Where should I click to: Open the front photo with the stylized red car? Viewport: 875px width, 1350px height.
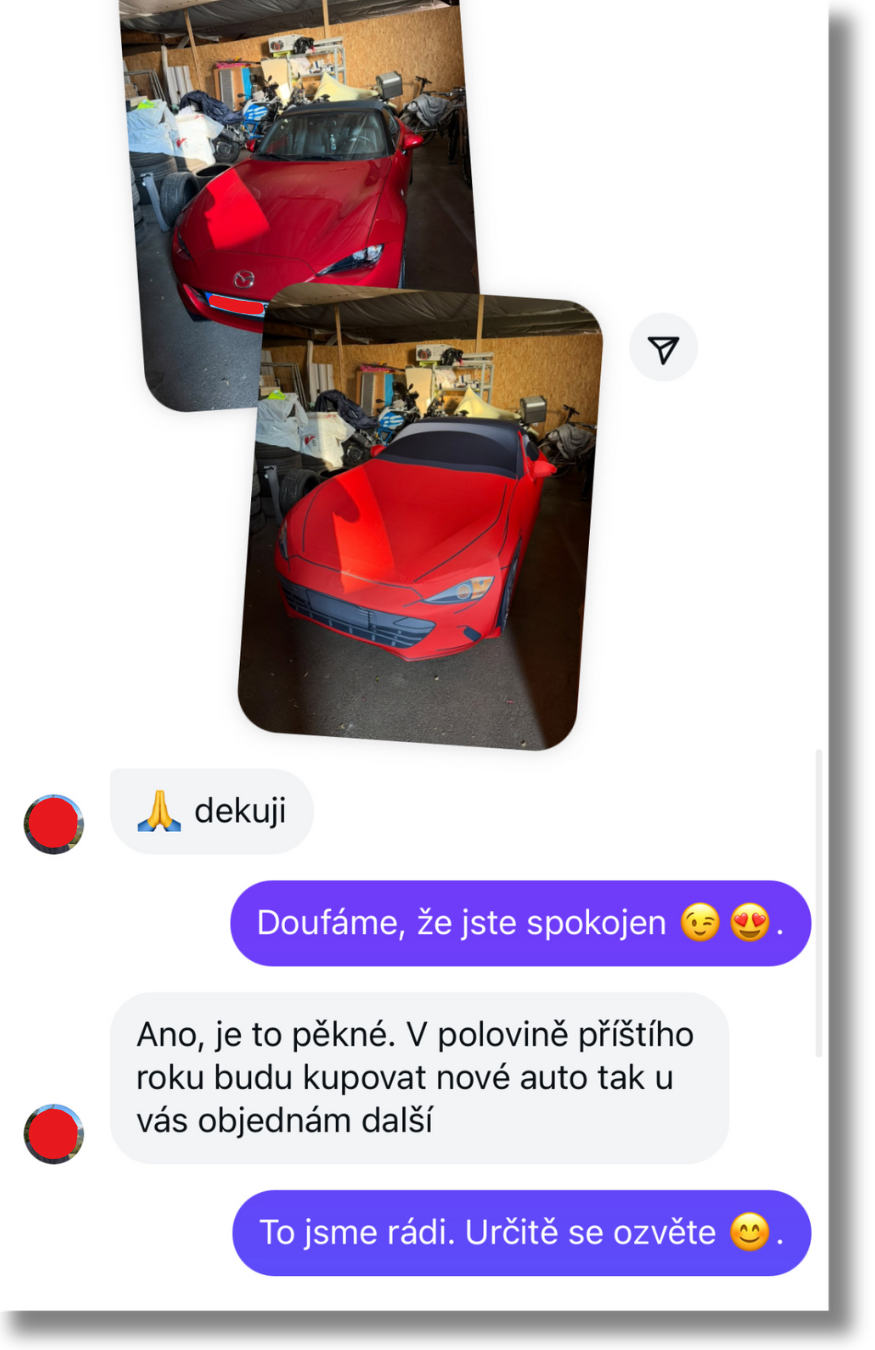pos(419,520)
